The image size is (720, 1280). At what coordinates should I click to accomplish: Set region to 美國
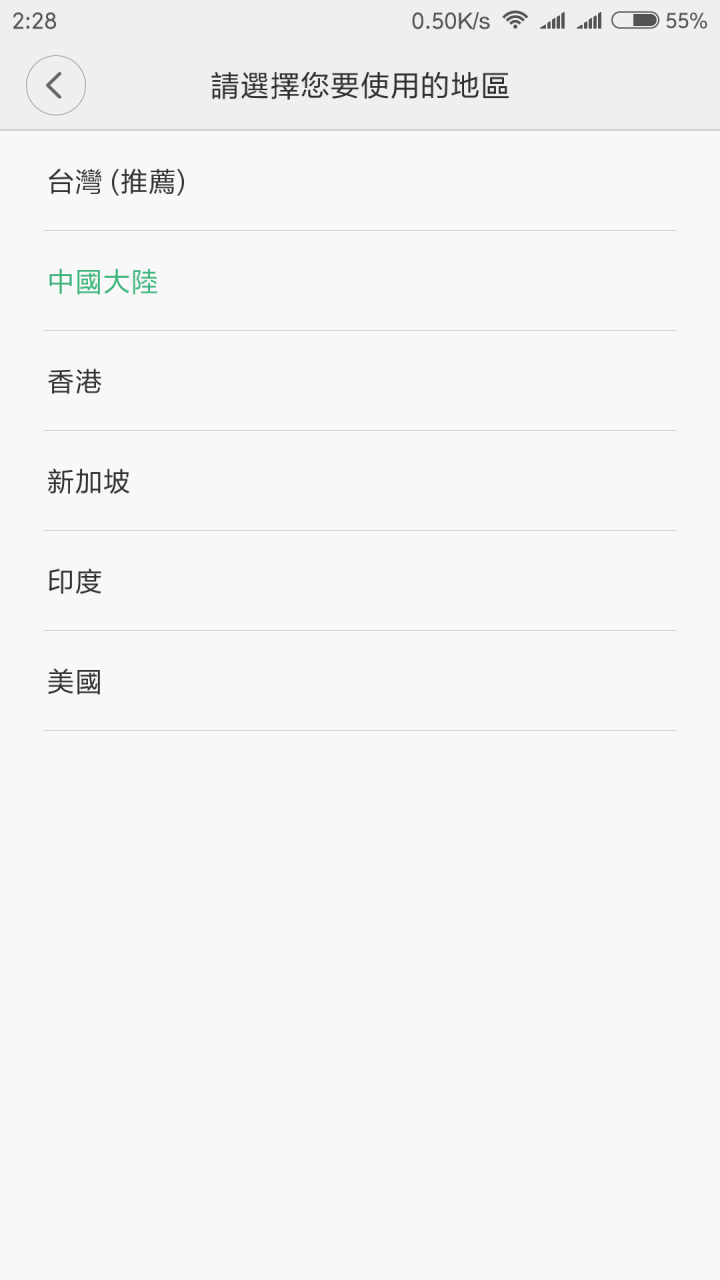(75, 682)
